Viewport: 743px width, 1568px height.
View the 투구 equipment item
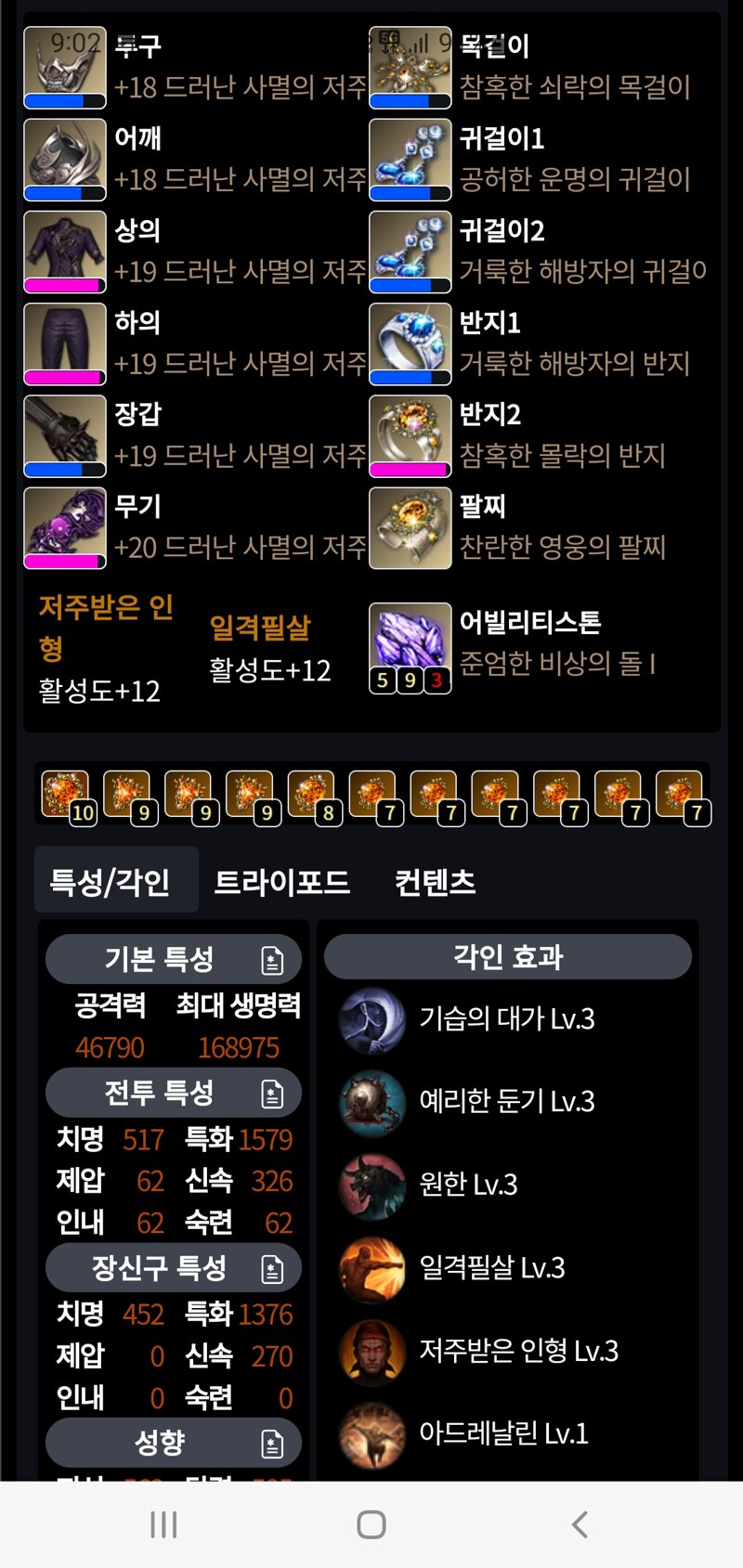[65, 67]
